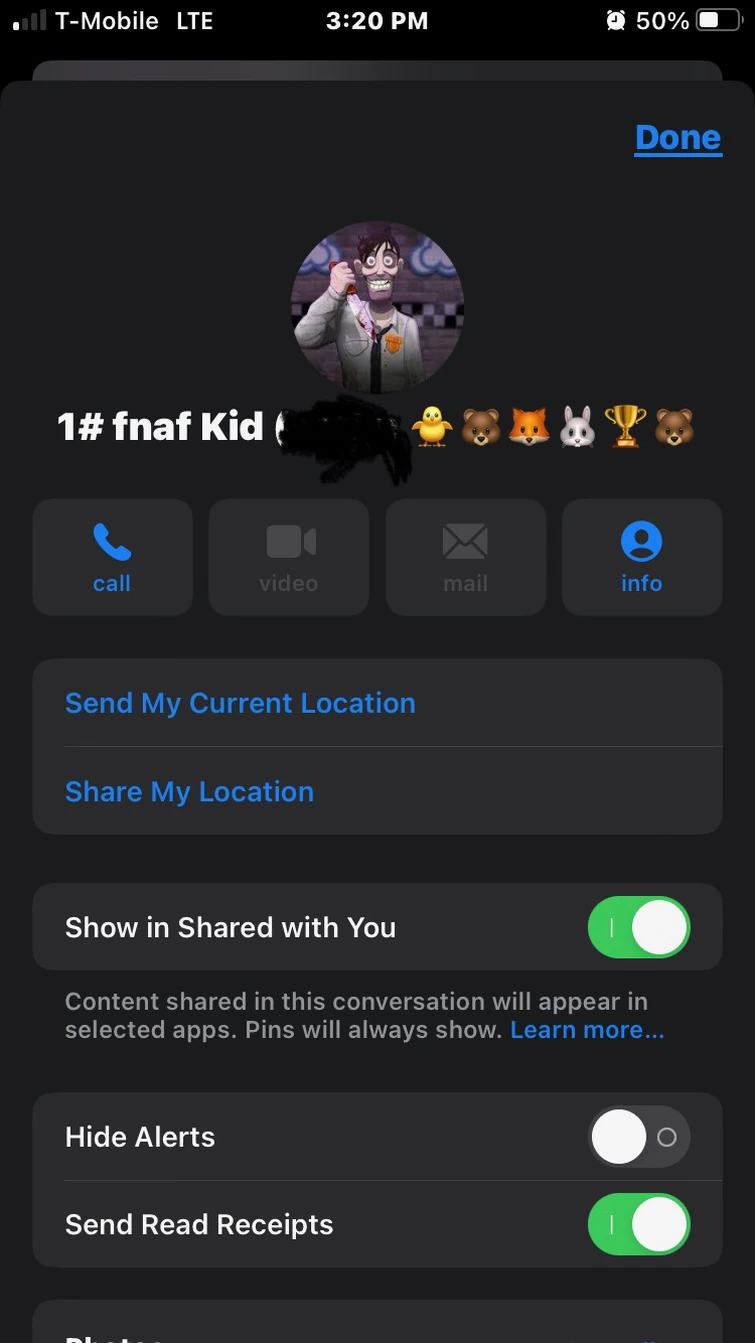Viewport: 755px width, 1343px height.
Task: Open the Learn more link
Action: pyautogui.click(x=587, y=1030)
